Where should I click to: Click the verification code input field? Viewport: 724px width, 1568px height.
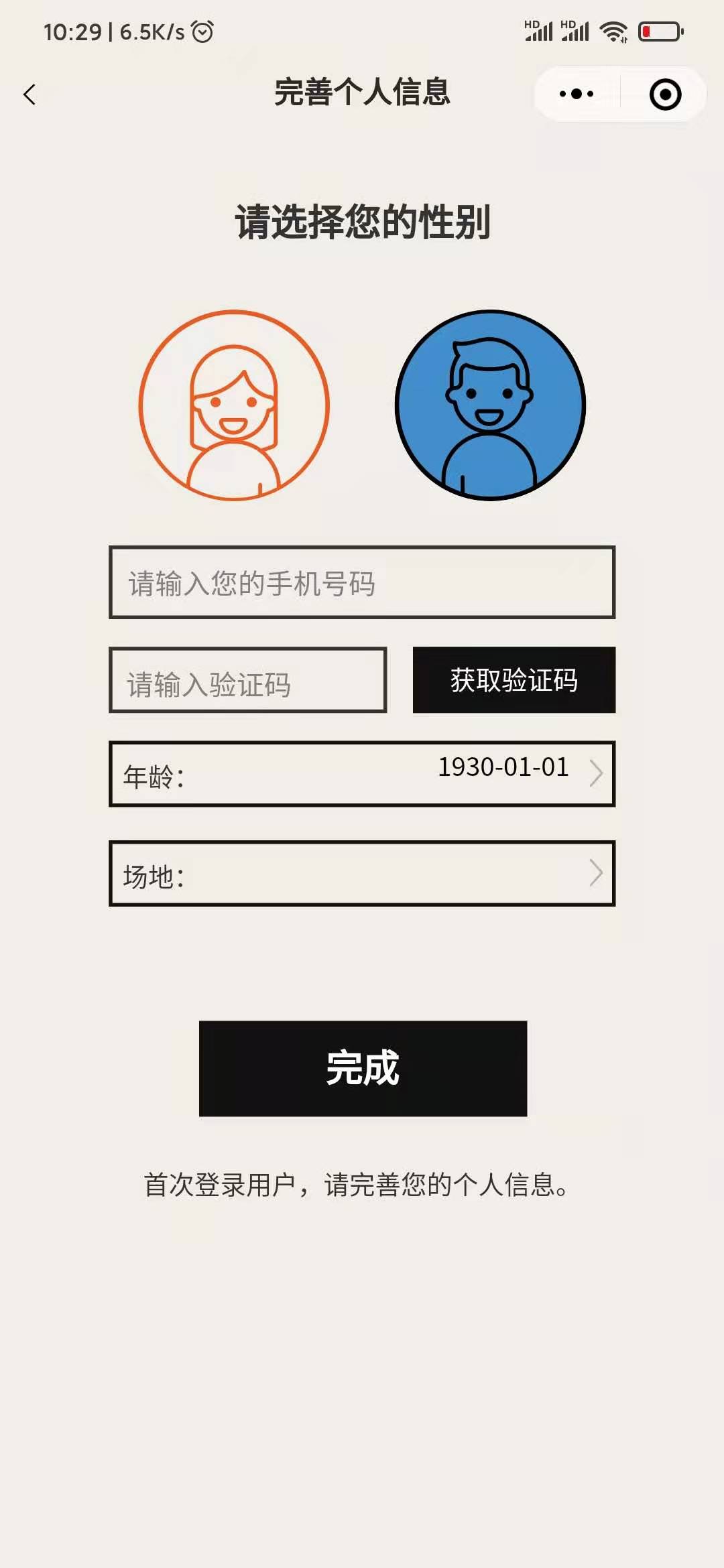tap(248, 680)
